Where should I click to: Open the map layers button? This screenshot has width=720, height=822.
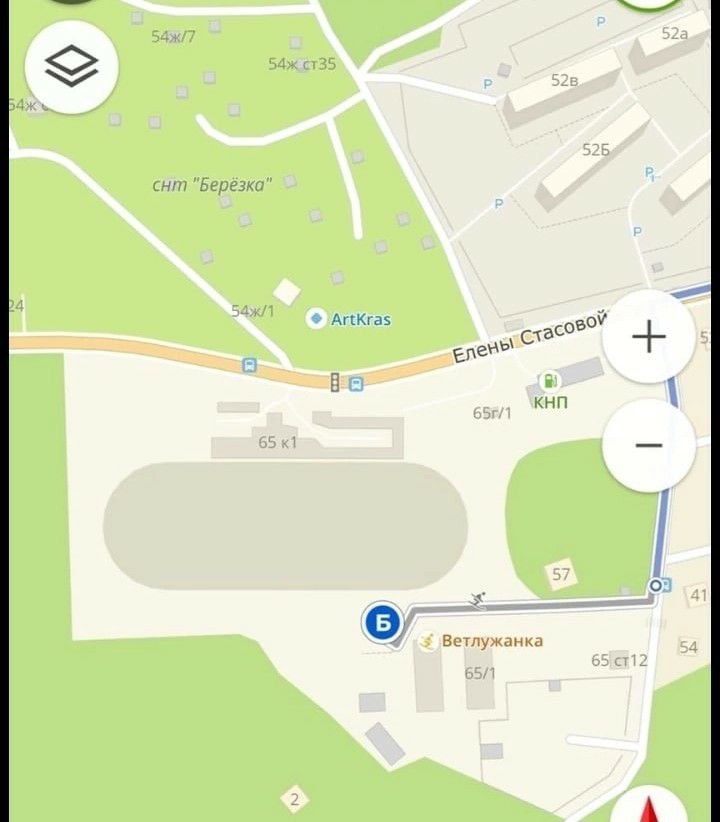tap(71, 67)
